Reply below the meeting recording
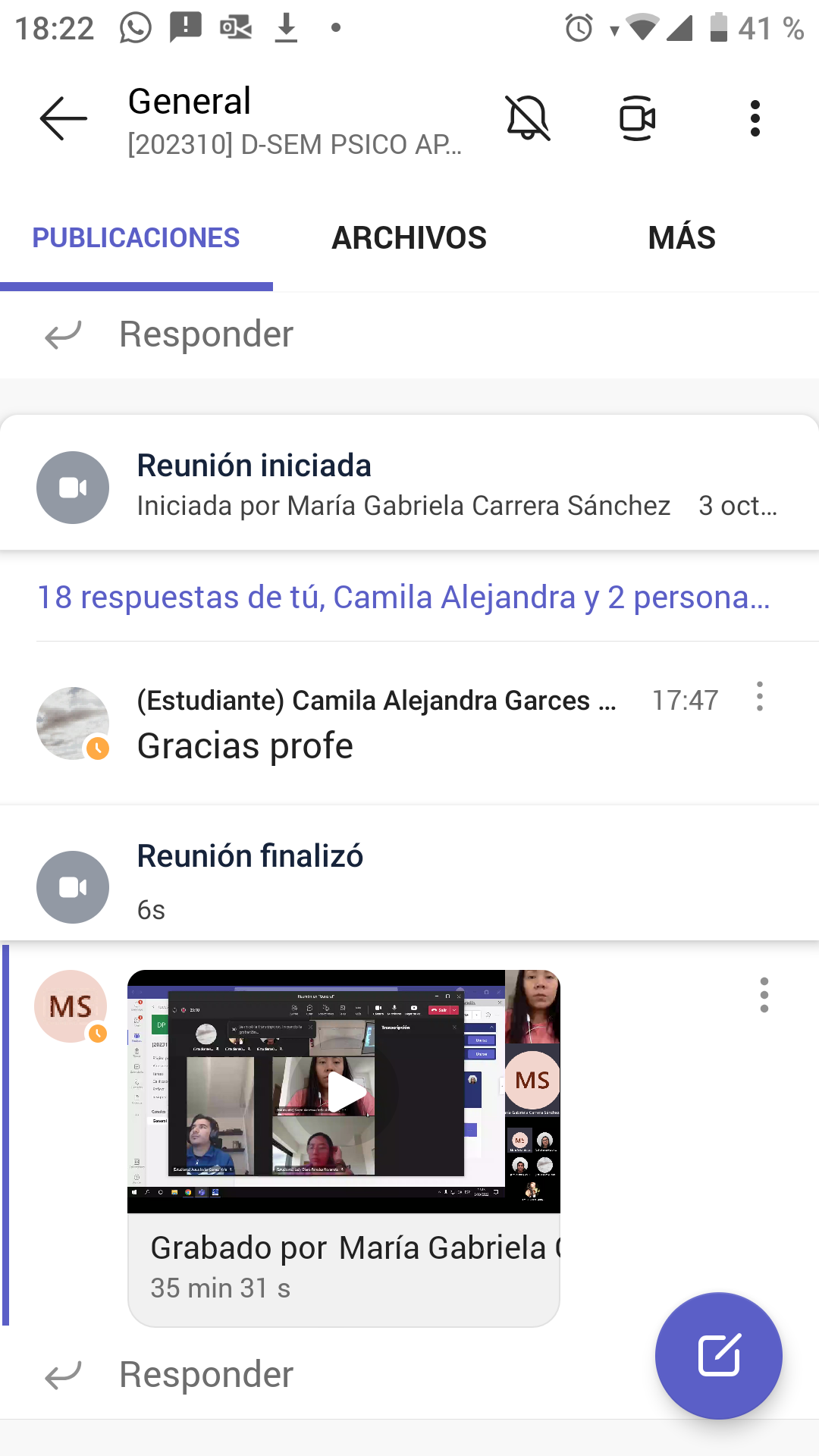819x1456 pixels. coord(205,1375)
